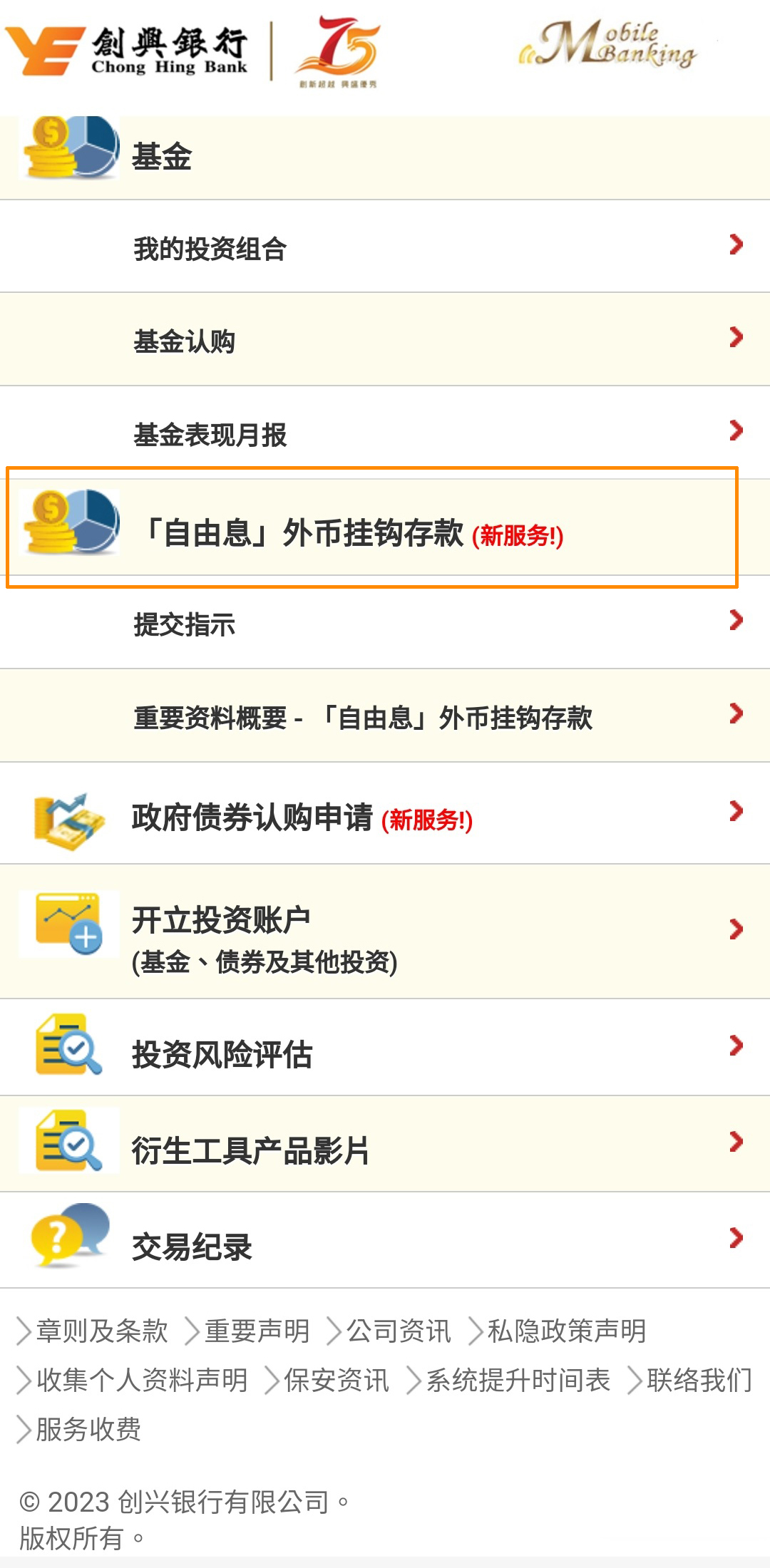Image resolution: width=770 pixels, height=1568 pixels.
Task: Open 服务收费 link
Action: (x=88, y=1429)
